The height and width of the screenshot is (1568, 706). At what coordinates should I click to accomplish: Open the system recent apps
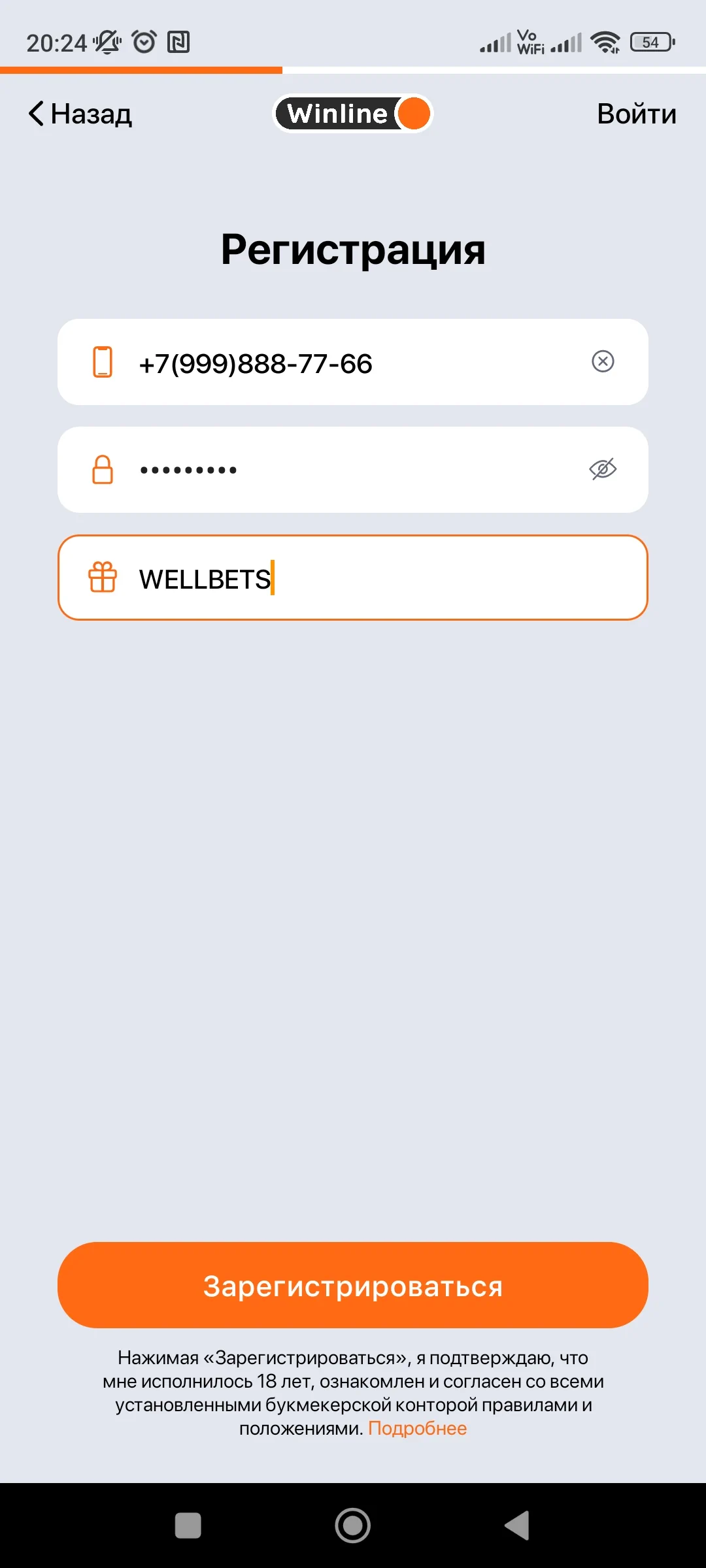click(x=188, y=1526)
